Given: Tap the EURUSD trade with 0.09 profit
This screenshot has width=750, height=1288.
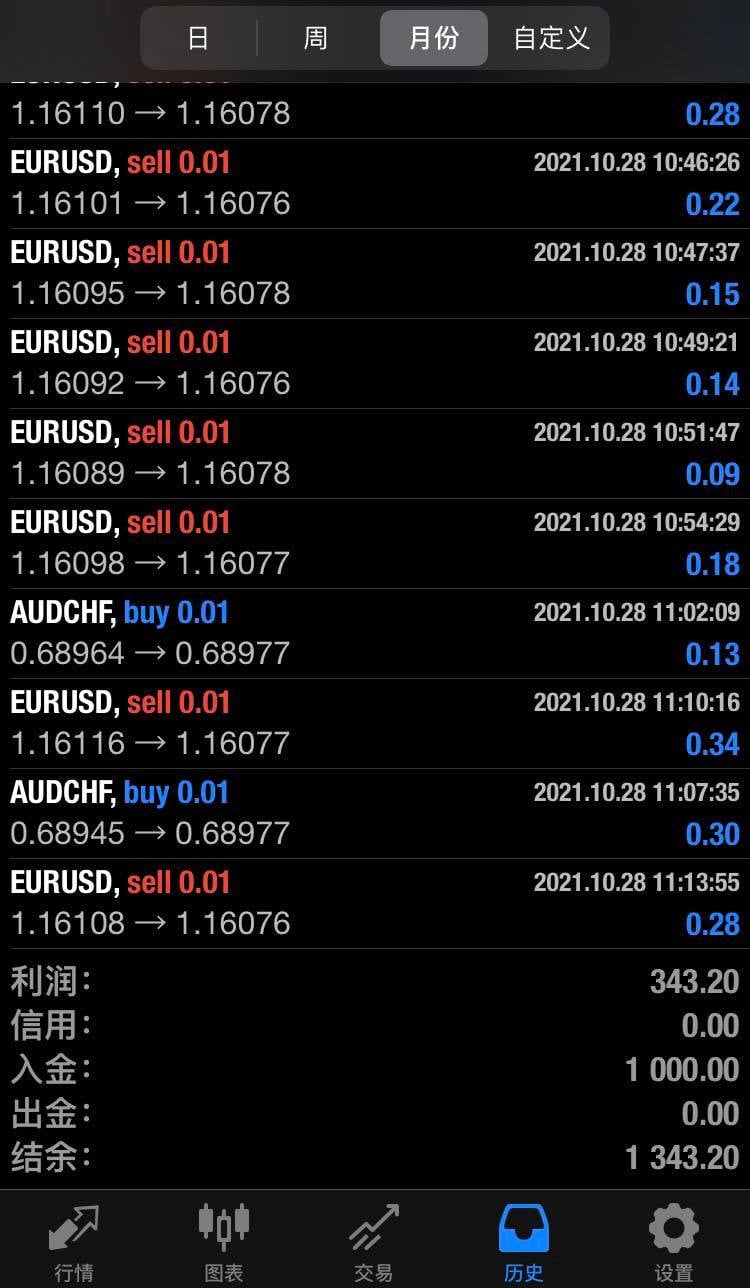Looking at the screenshot, I should click(x=375, y=453).
